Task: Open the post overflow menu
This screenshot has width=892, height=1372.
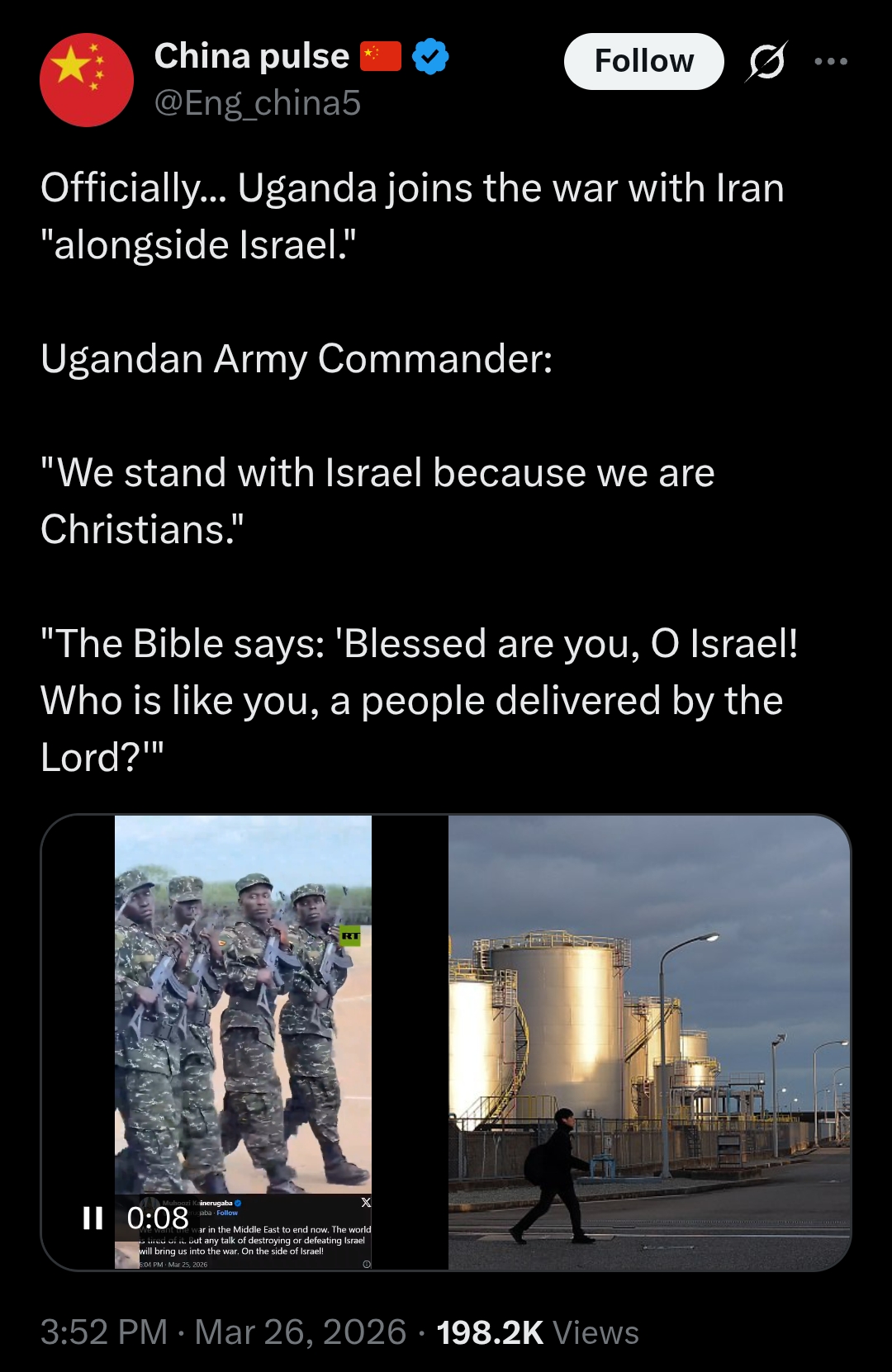Action: (830, 61)
